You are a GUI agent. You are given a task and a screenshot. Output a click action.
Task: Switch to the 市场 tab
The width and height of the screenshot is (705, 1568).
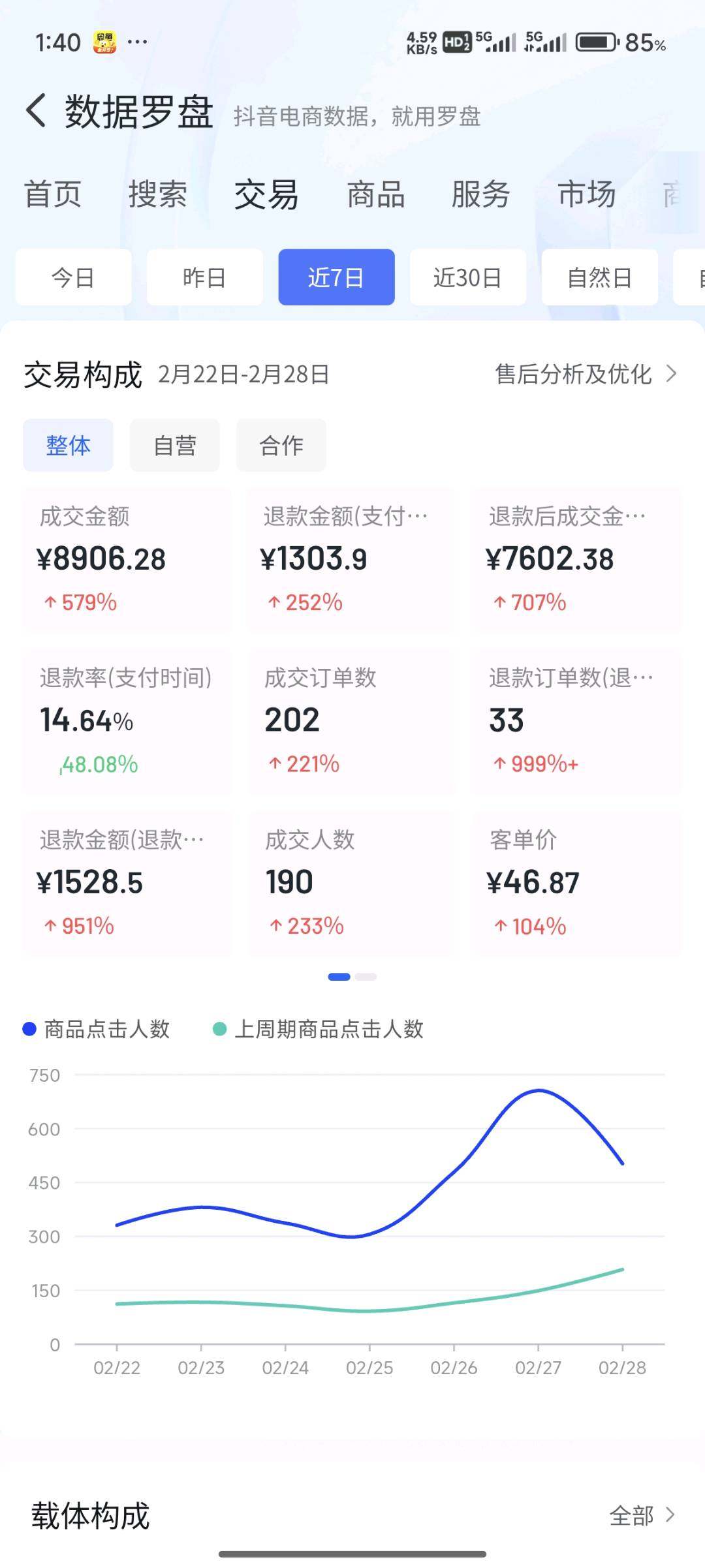pos(586,194)
